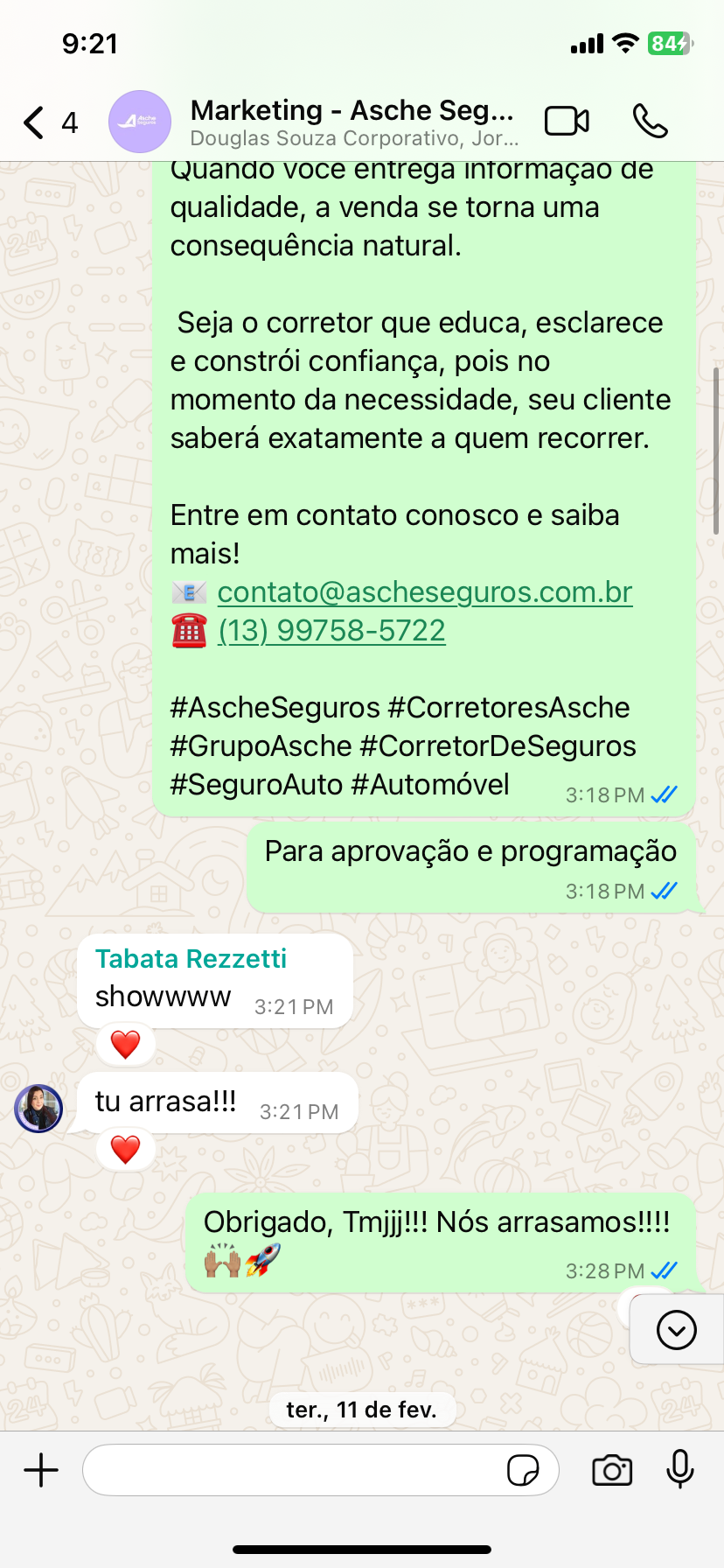The width and height of the screenshot is (724, 1568).
Task: Open the sticker picker
Action: (523, 1470)
